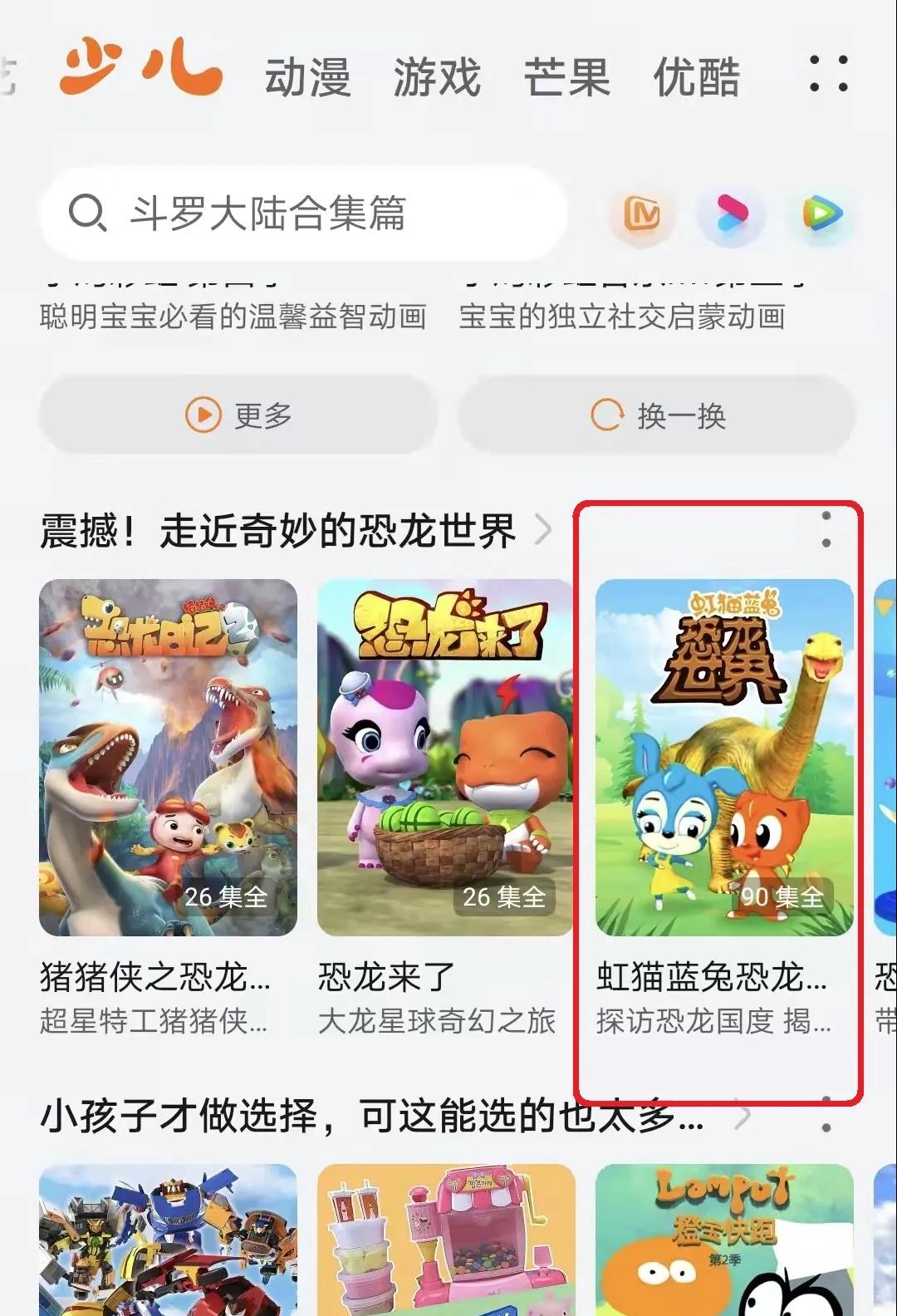Image resolution: width=897 pixels, height=1316 pixels.
Task: Open the 芒果 tab
Action: tap(566, 77)
